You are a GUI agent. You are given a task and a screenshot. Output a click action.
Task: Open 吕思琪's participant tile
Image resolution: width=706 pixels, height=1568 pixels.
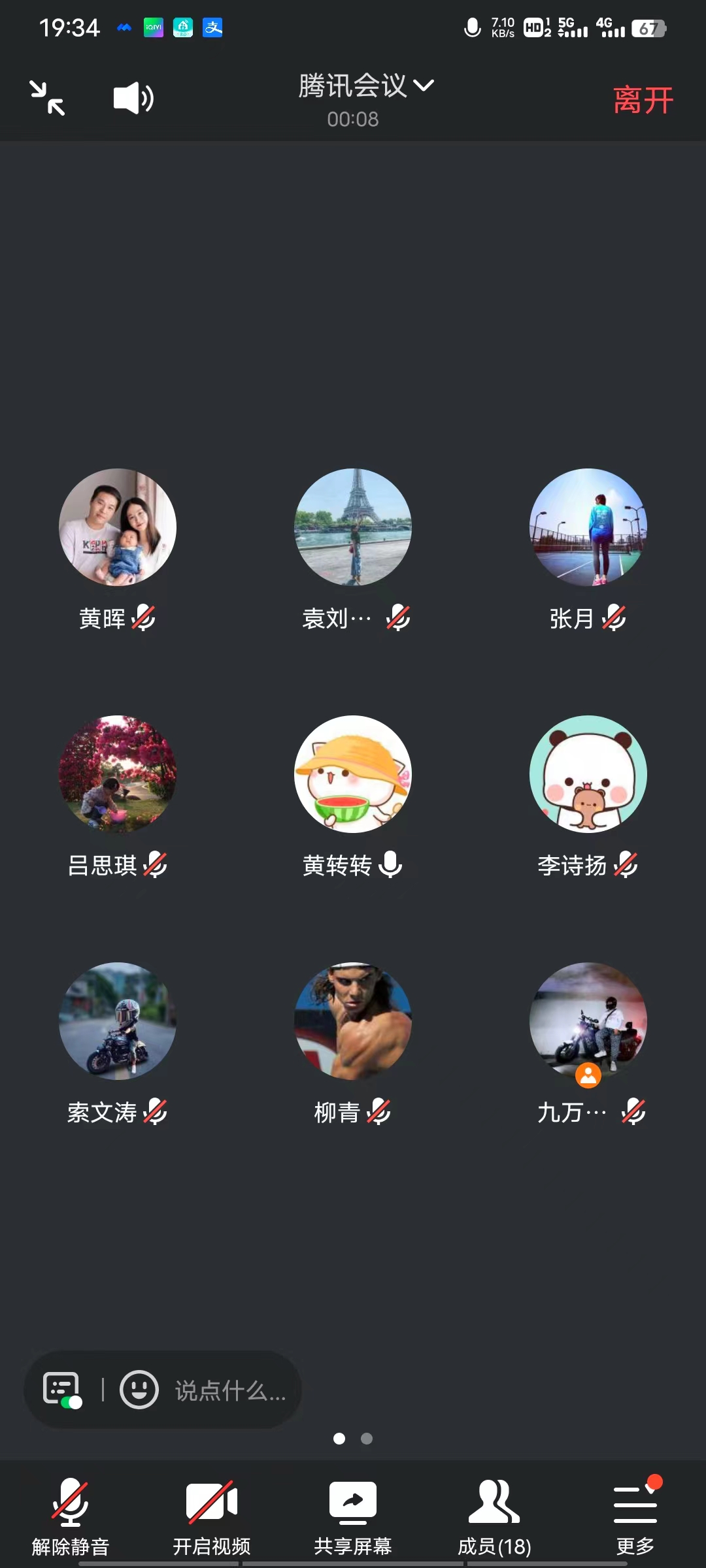(118, 774)
